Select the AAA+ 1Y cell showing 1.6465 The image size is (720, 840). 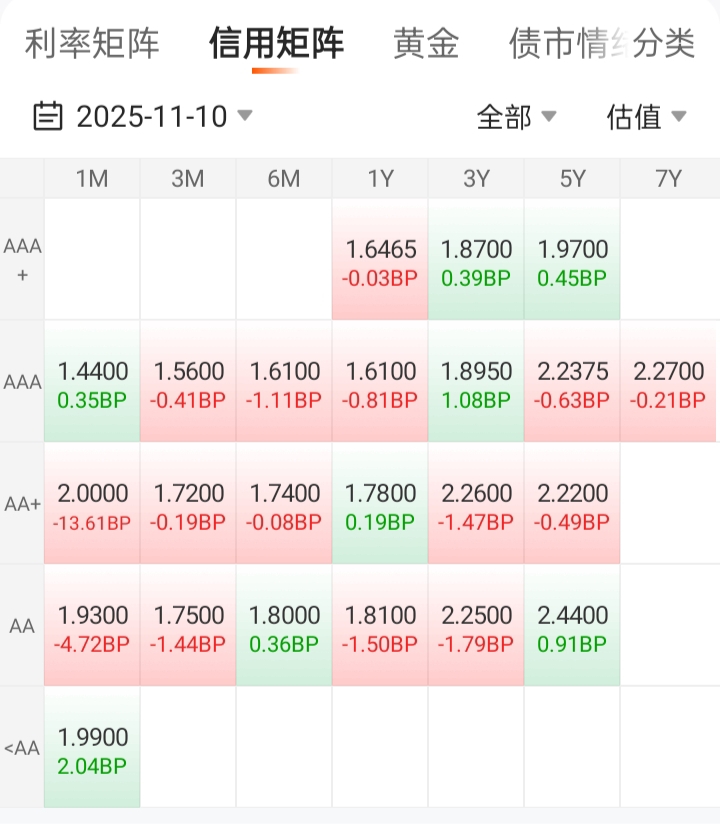tap(379, 258)
